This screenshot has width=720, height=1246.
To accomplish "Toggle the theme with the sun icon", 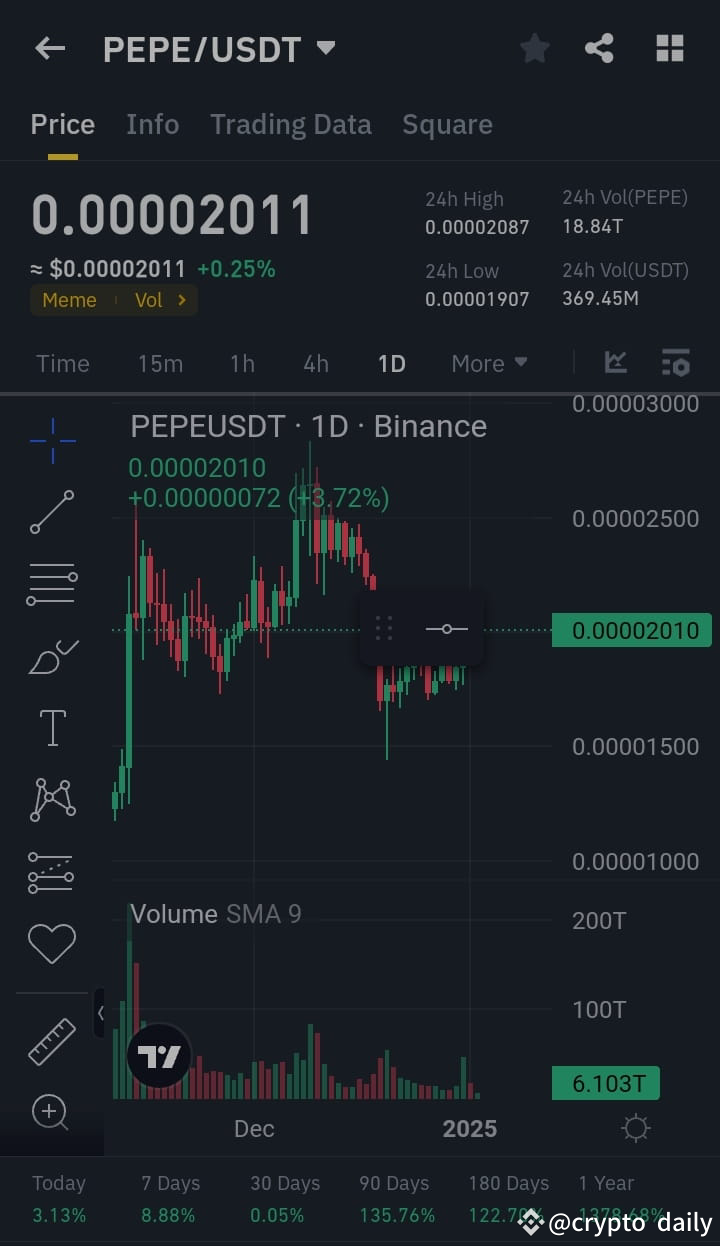I will pos(635,1127).
